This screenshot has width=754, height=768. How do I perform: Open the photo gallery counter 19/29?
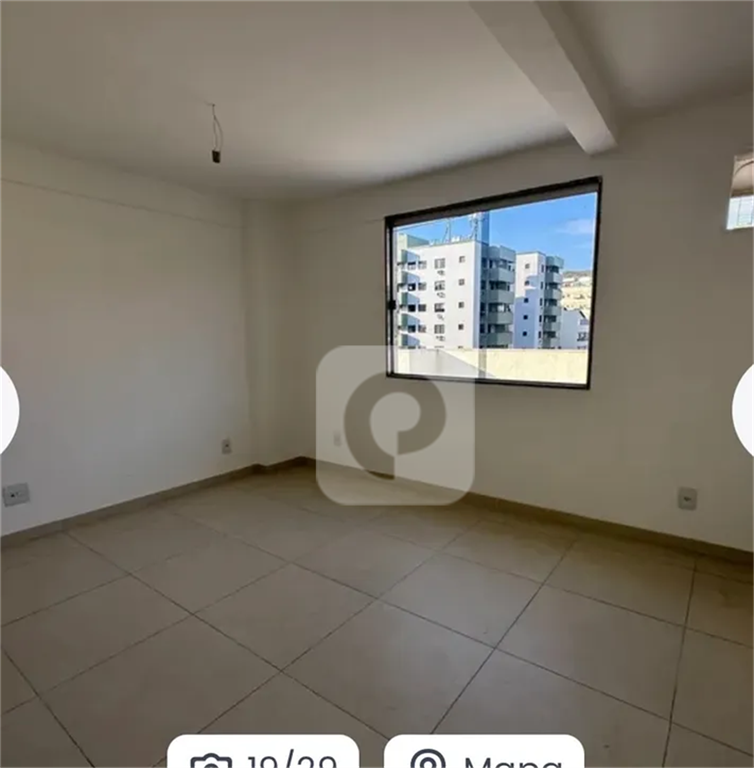pos(262,756)
